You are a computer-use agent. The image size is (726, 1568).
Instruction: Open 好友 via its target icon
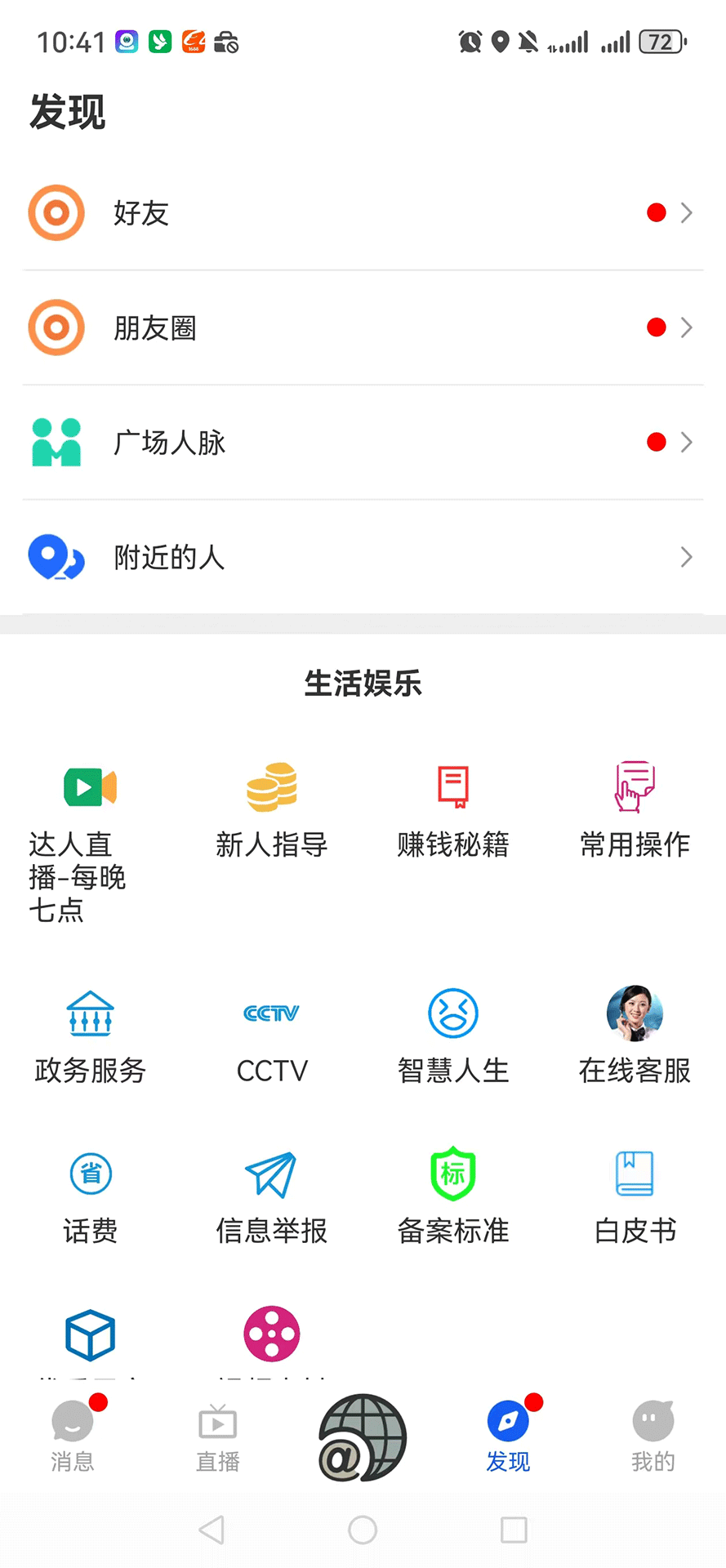point(56,212)
